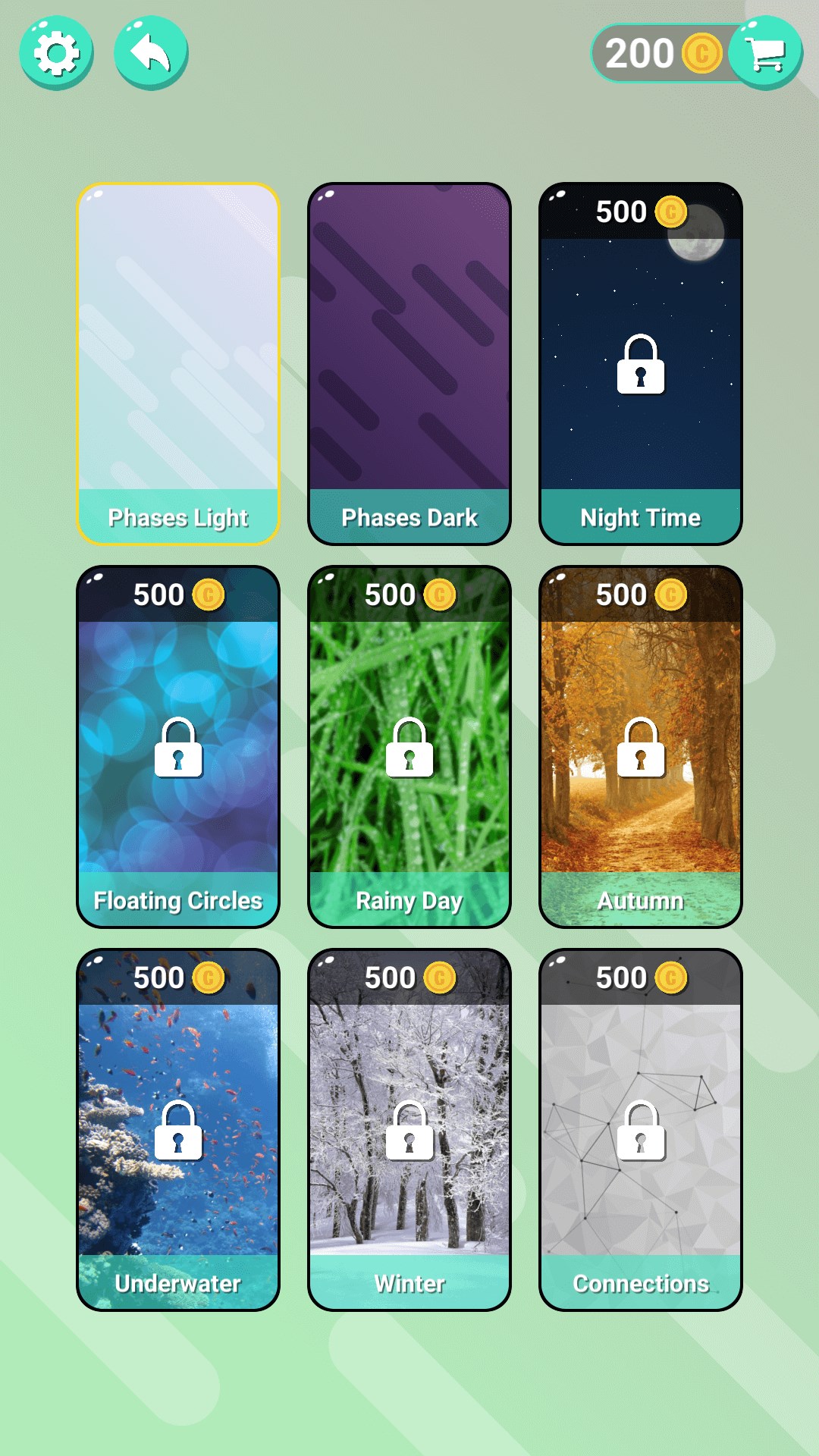
Task: Go back with the arrow button
Action: coord(151,53)
